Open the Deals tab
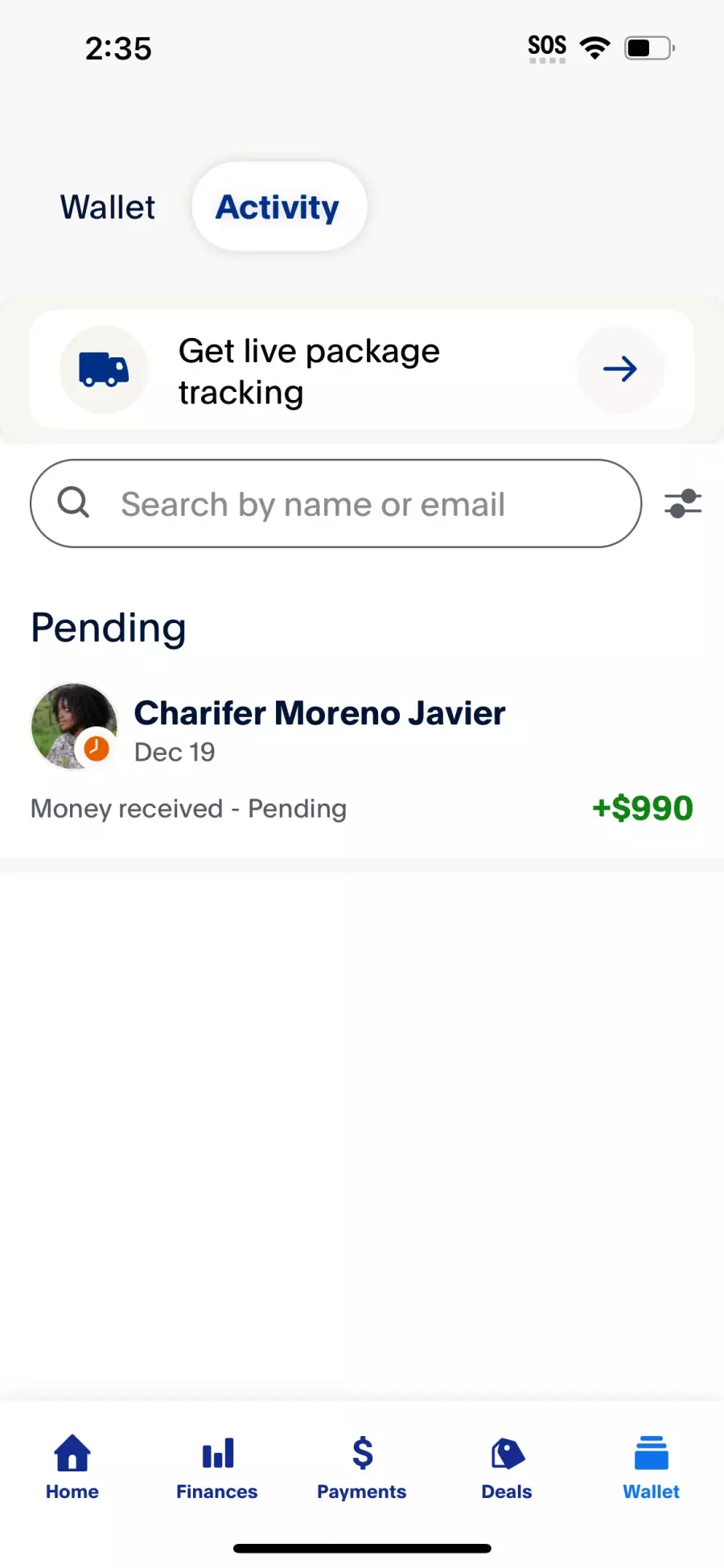The height and width of the screenshot is (1568, 724). point(507,1467)
